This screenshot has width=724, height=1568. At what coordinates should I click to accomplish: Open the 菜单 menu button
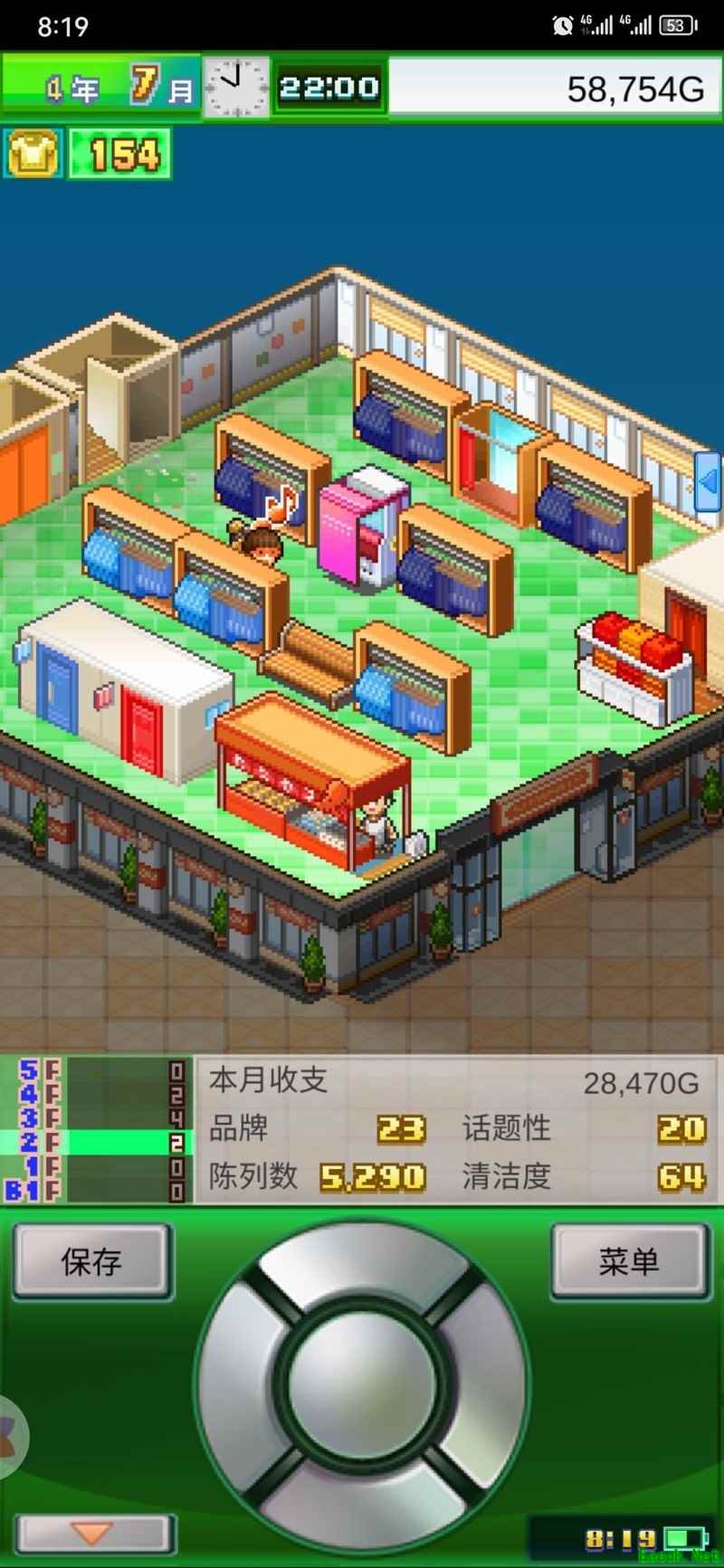click(x=628, y=1261)
